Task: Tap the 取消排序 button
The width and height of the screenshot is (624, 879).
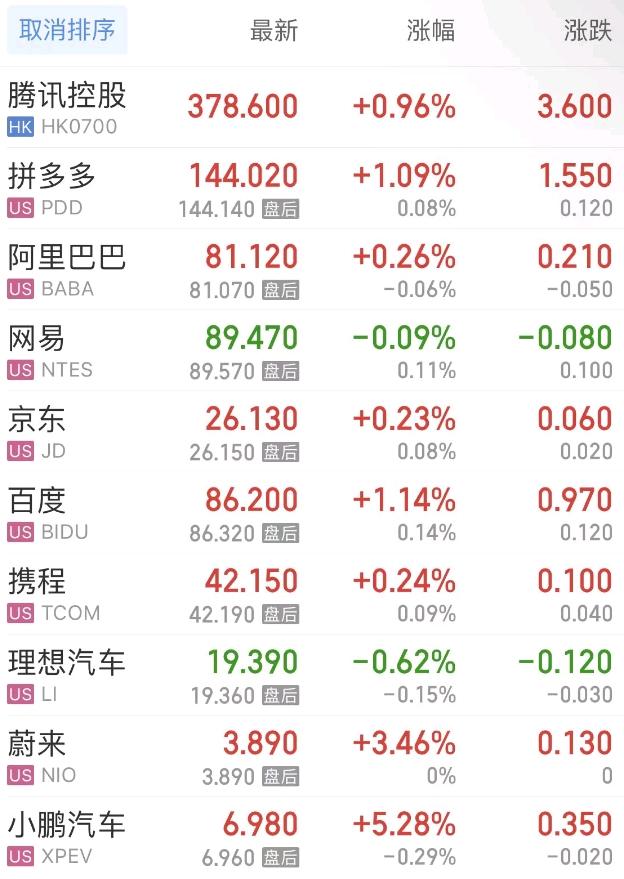Action: [67, 30]
